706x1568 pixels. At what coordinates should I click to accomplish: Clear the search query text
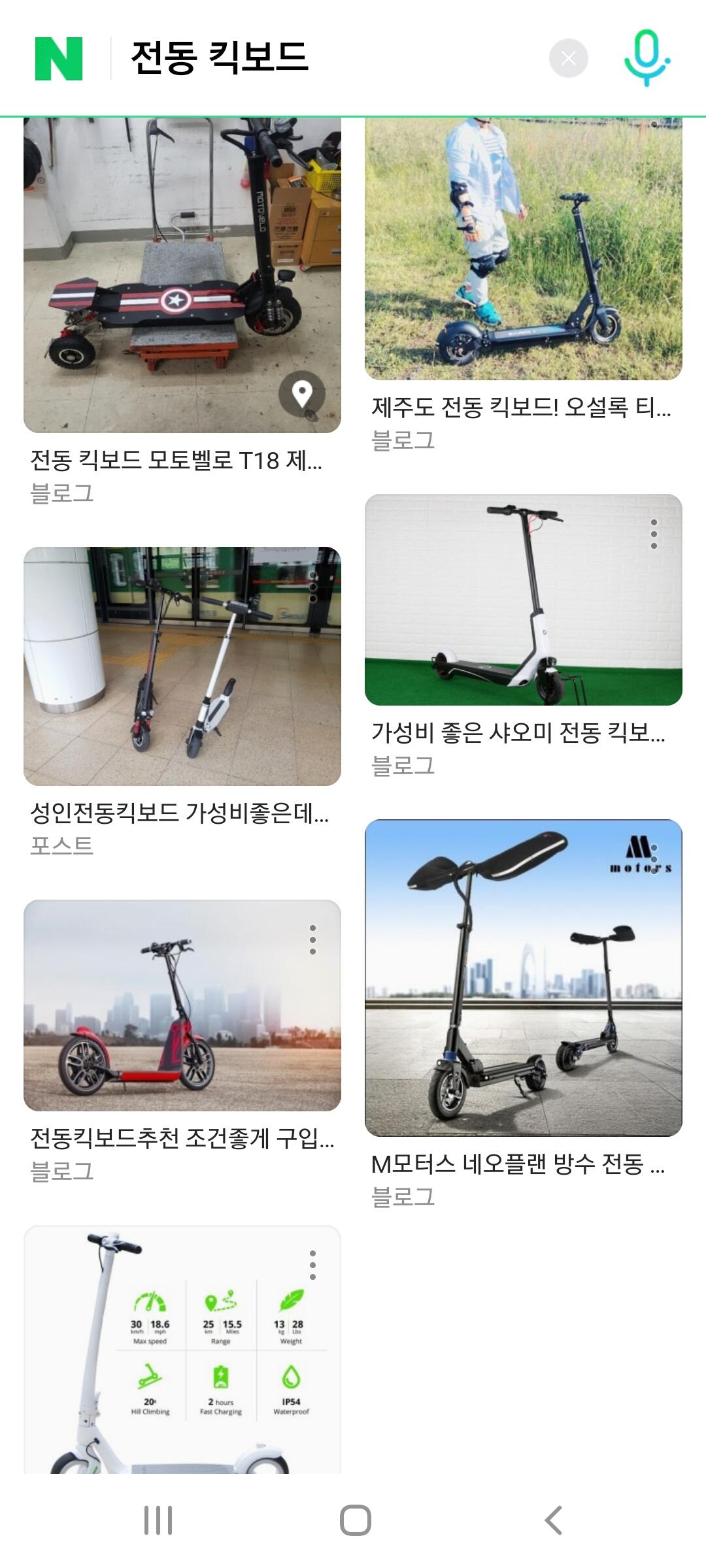pos(568,59)
